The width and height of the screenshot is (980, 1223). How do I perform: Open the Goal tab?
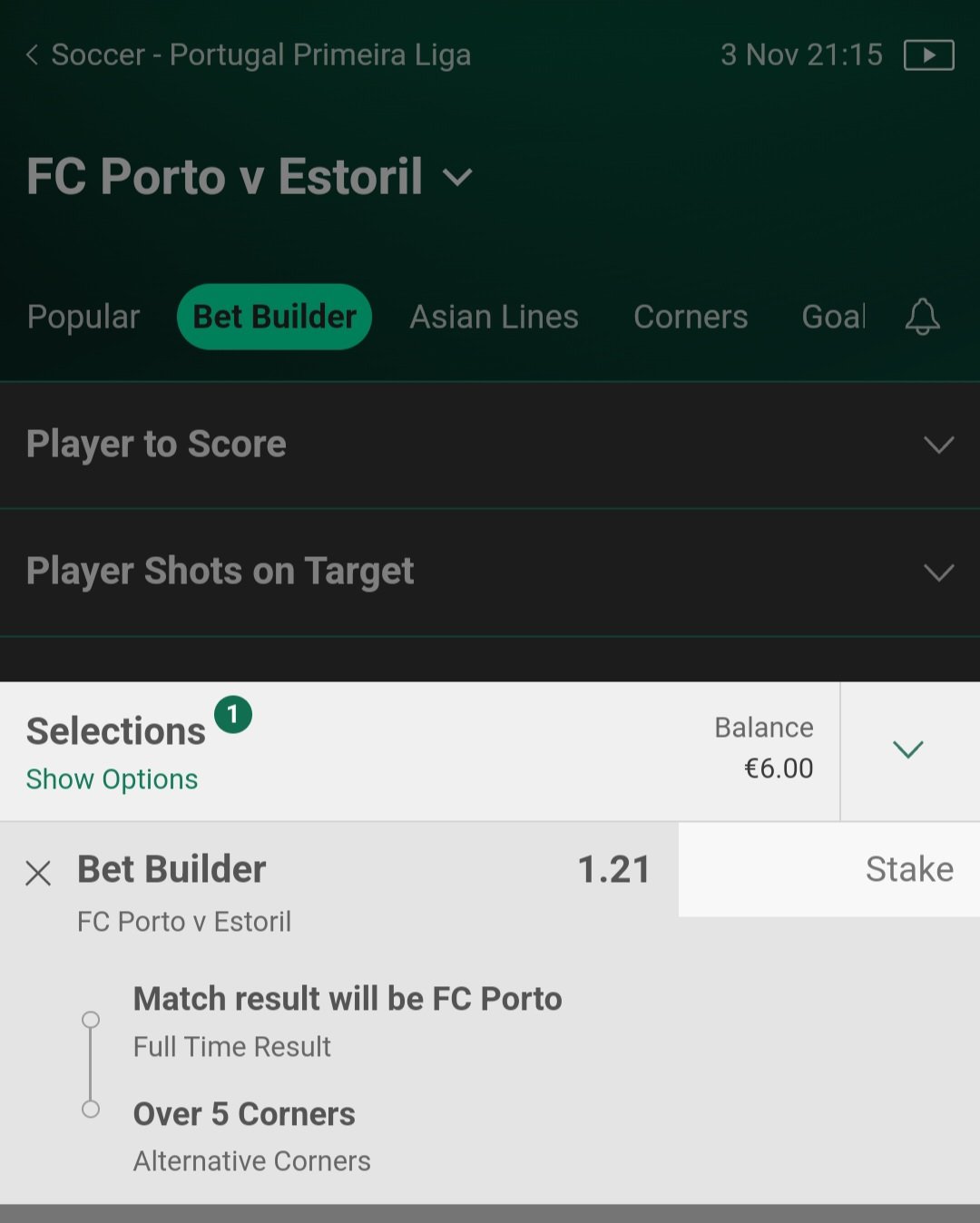(x=832, y=317)
